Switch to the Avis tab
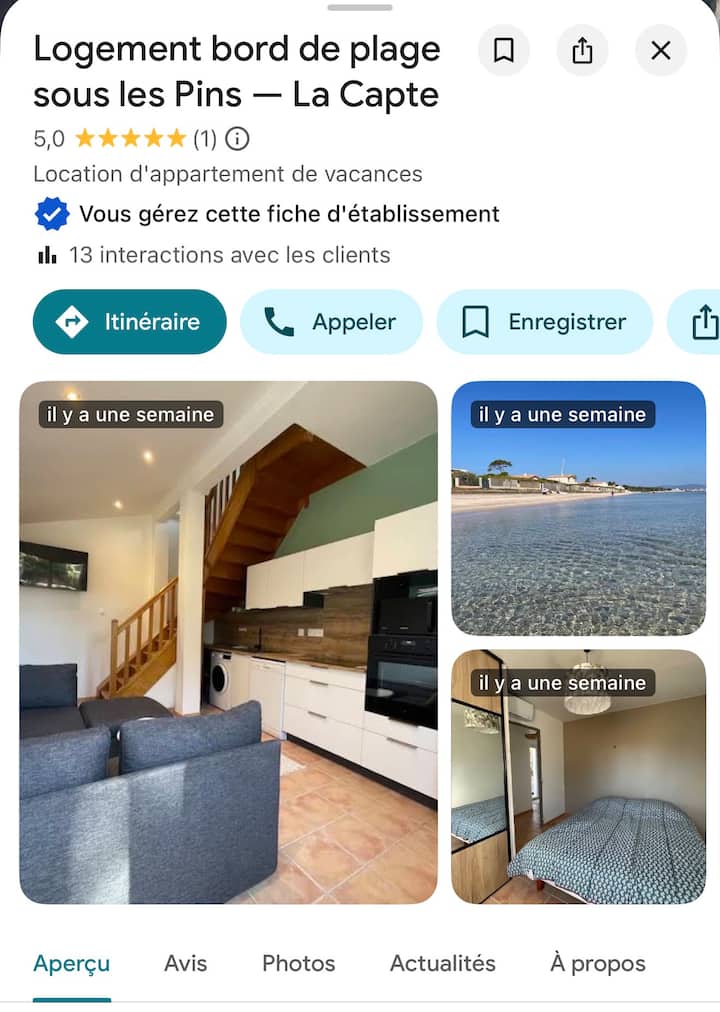Image resolution: width=720 pixels, height=1012 pixels. (x=185, y=964)
